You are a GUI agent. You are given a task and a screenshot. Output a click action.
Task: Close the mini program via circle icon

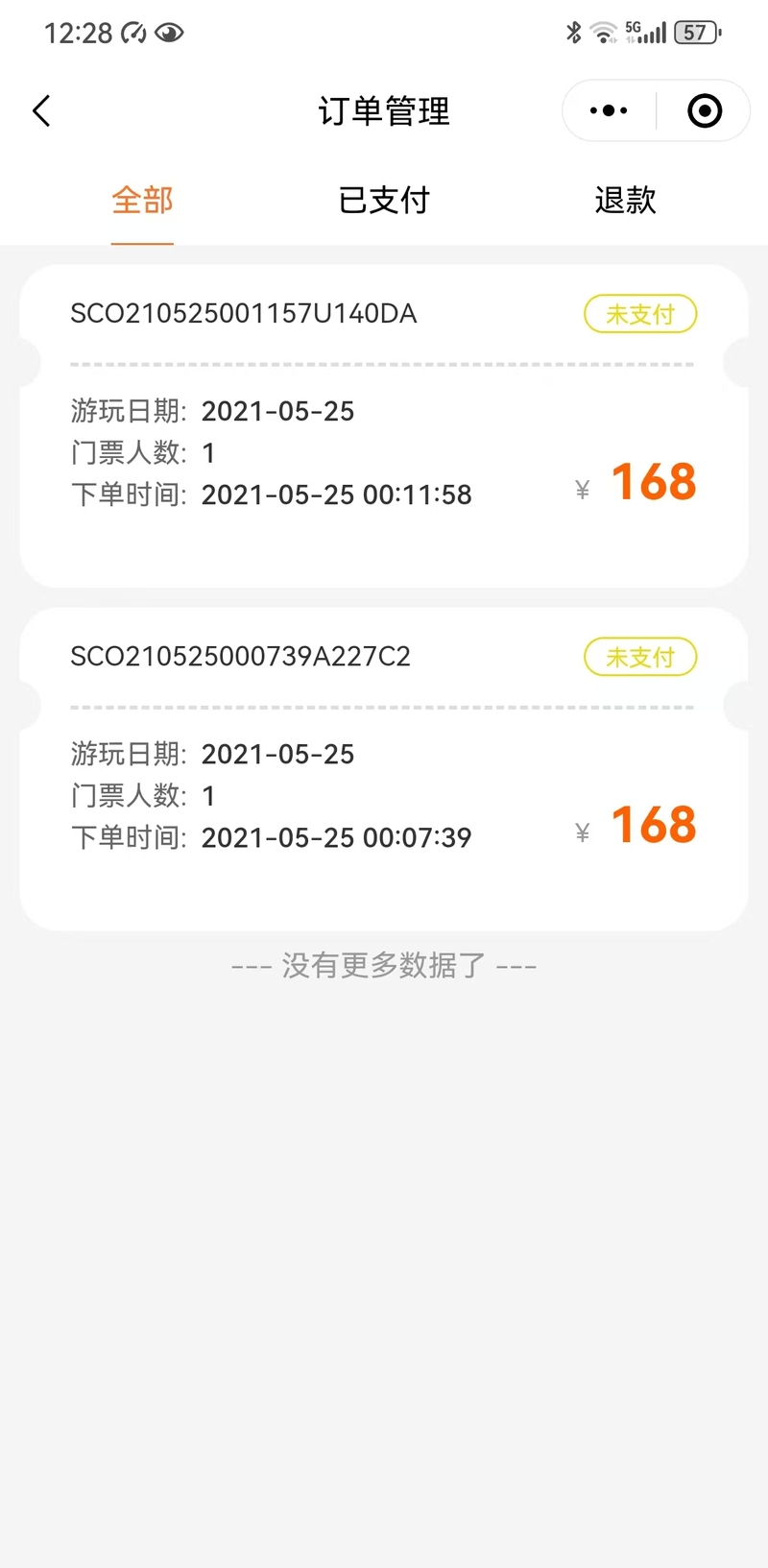[x=705, y=111]
